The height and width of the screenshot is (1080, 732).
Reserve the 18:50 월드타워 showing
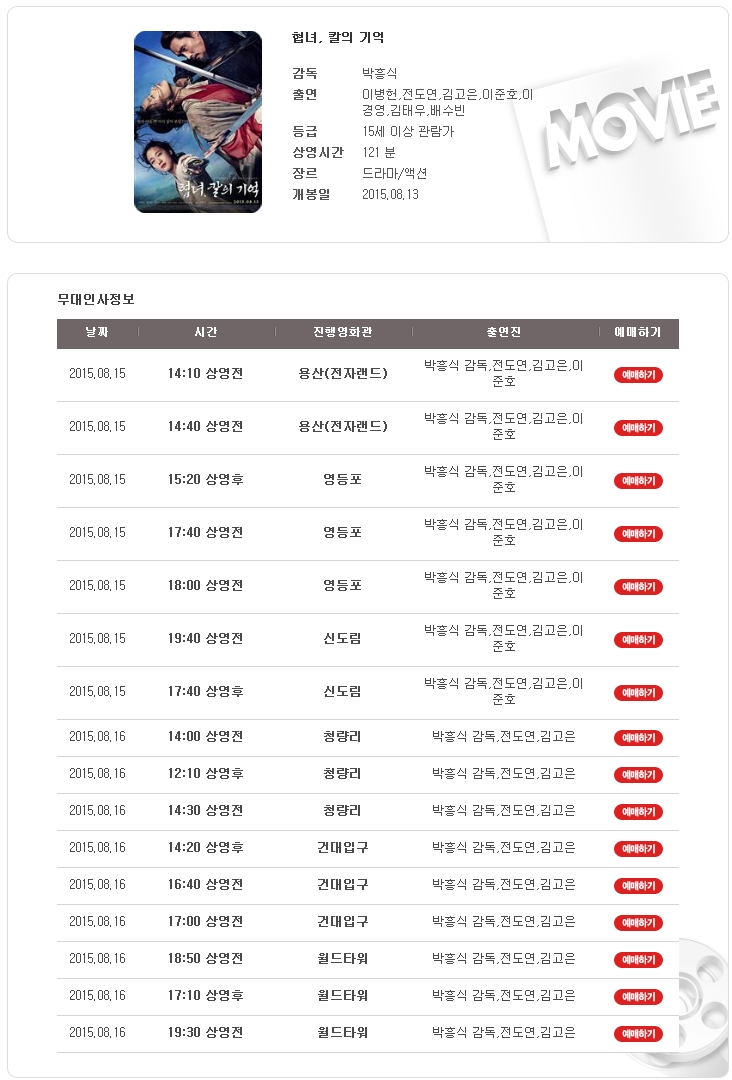click(x=638, y=960)
